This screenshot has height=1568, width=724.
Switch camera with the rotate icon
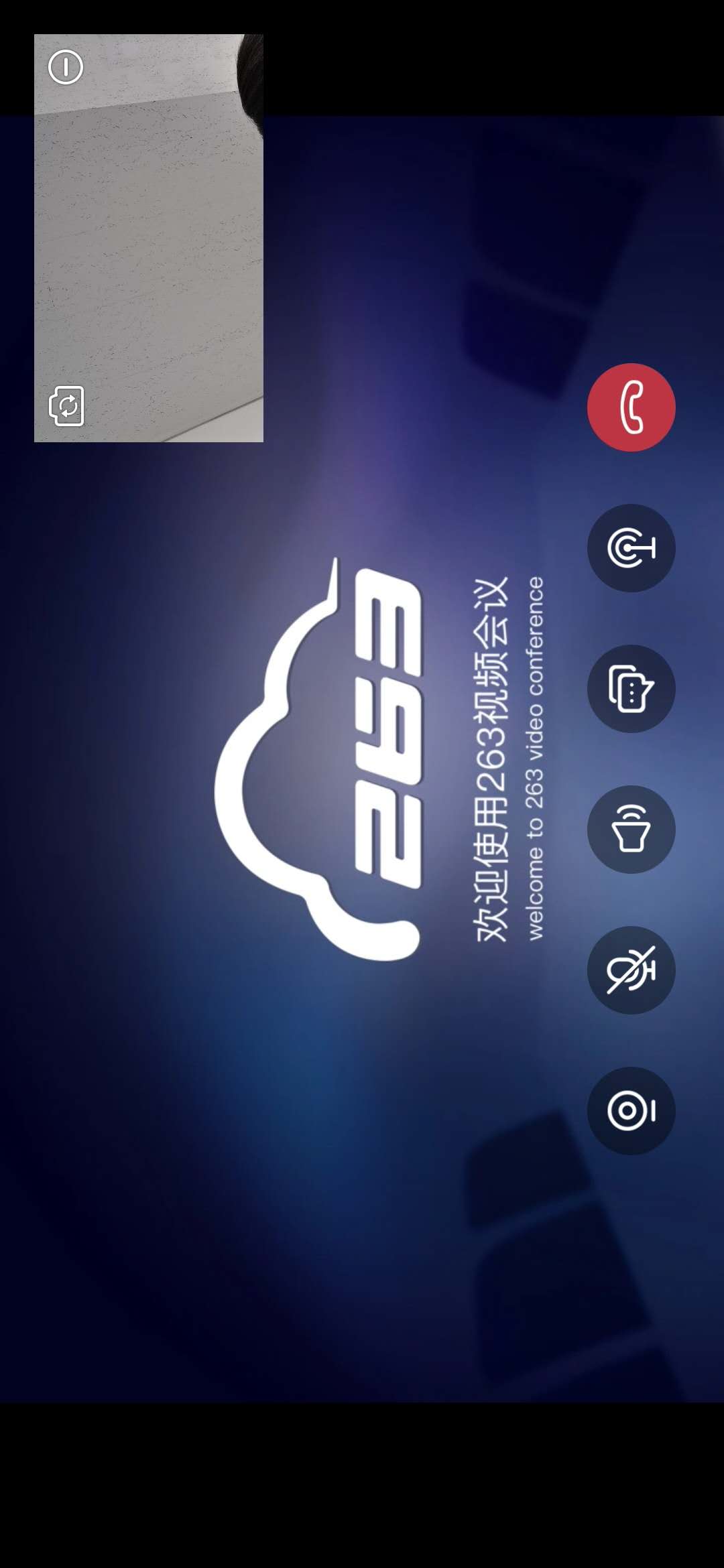point(66,406)
